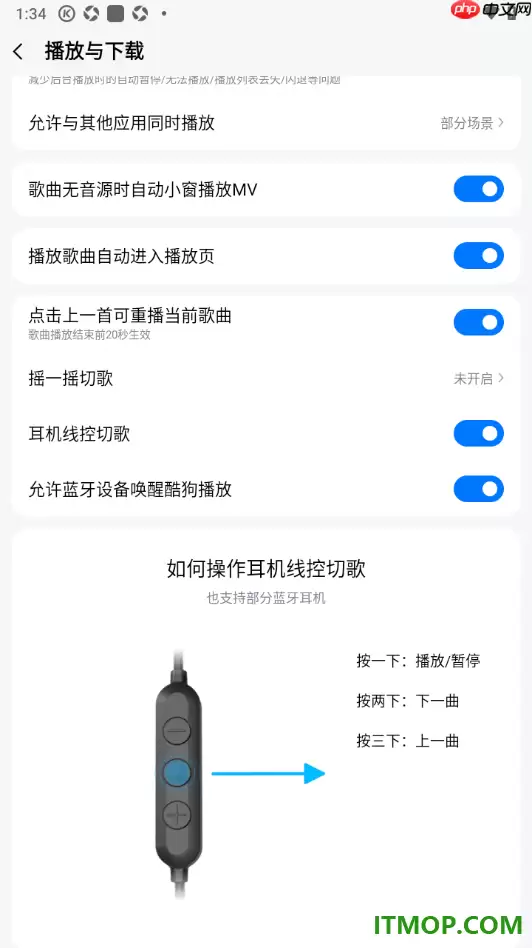Open 摇一摇切歌 setting
The width and height of the screenshot is (532, 948).
coord(266,379)
